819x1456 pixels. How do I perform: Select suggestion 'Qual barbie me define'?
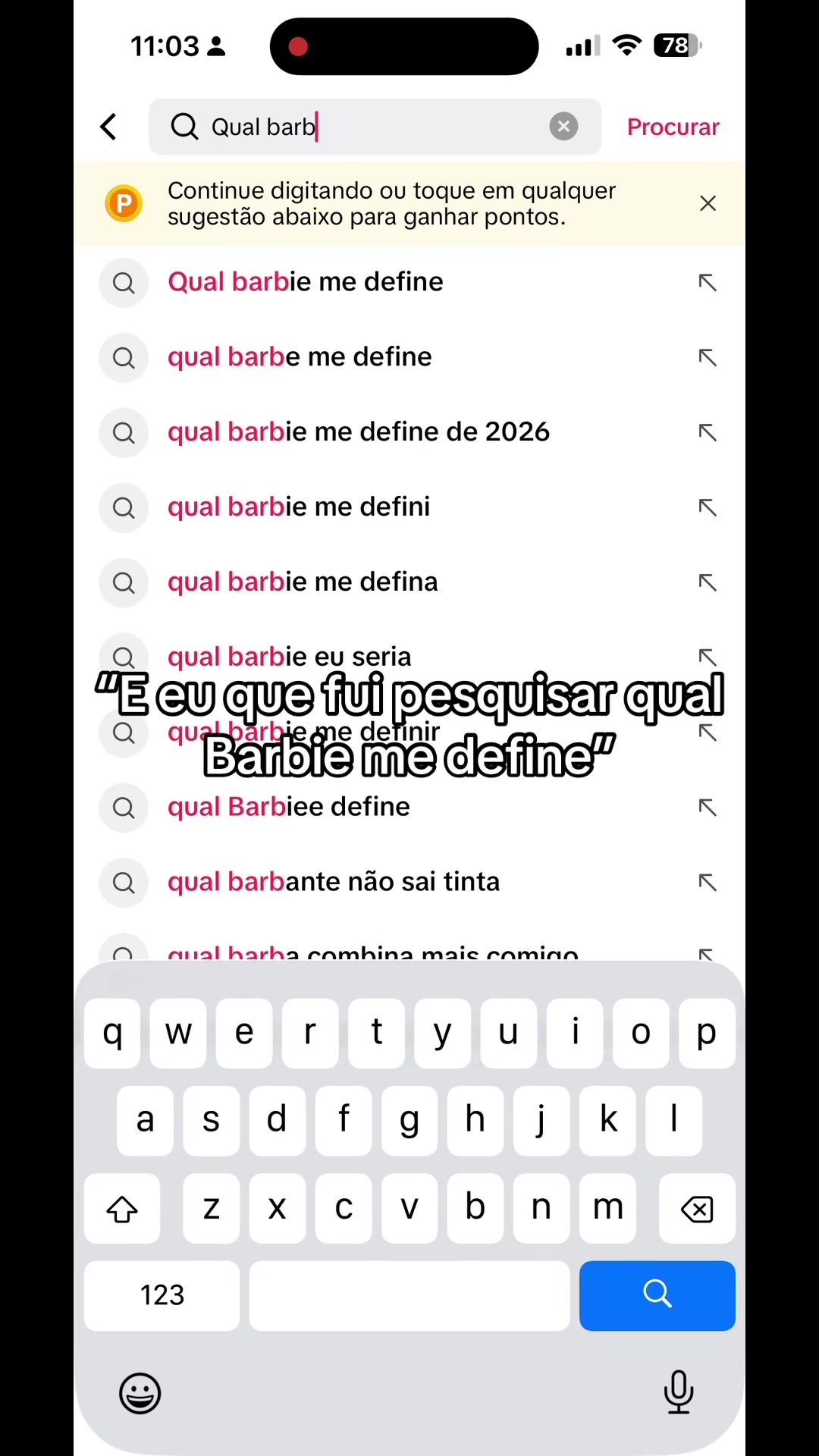tap(409, 282)
